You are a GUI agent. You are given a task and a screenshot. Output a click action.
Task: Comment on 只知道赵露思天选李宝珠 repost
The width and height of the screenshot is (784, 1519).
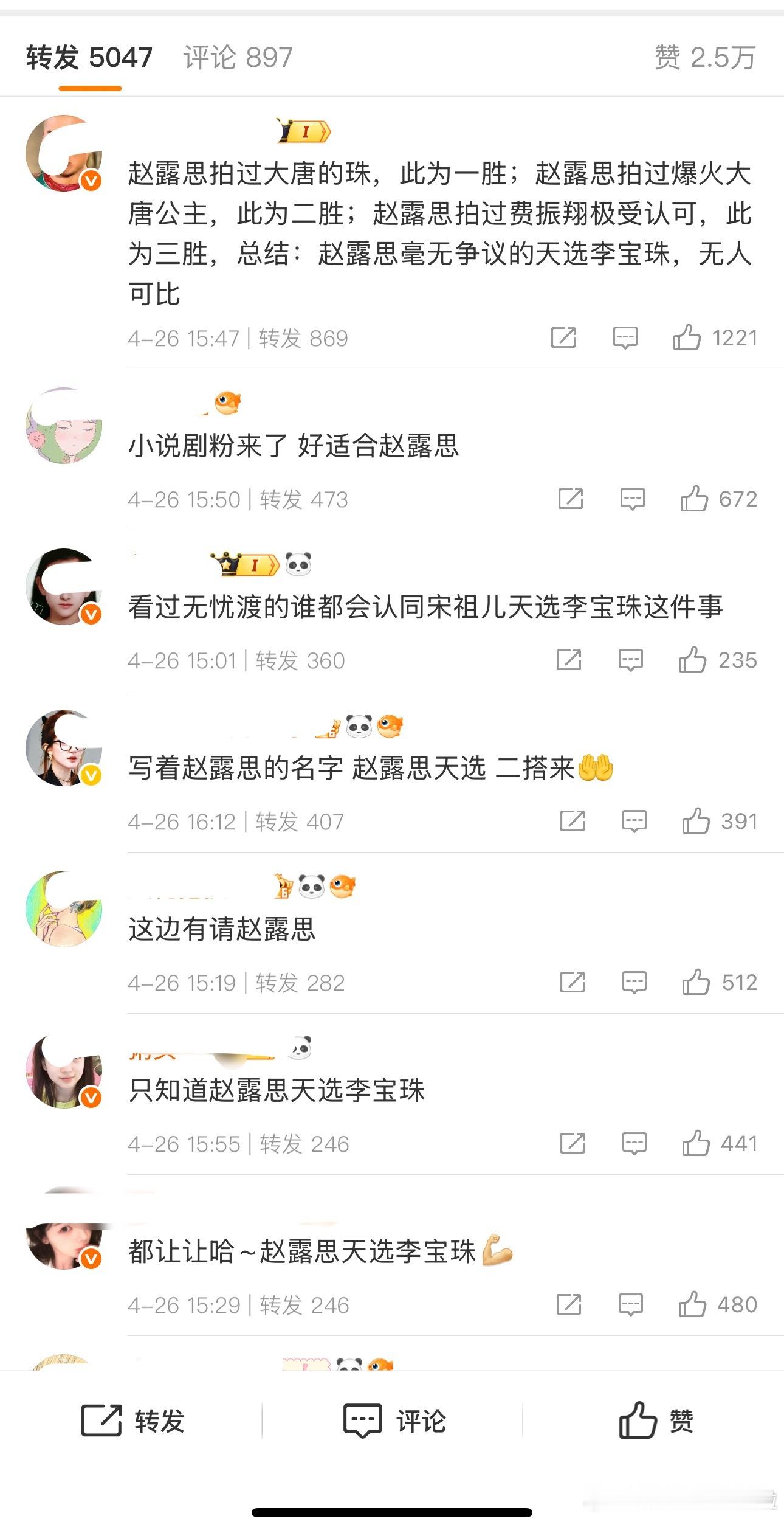tap(634, 1144)
